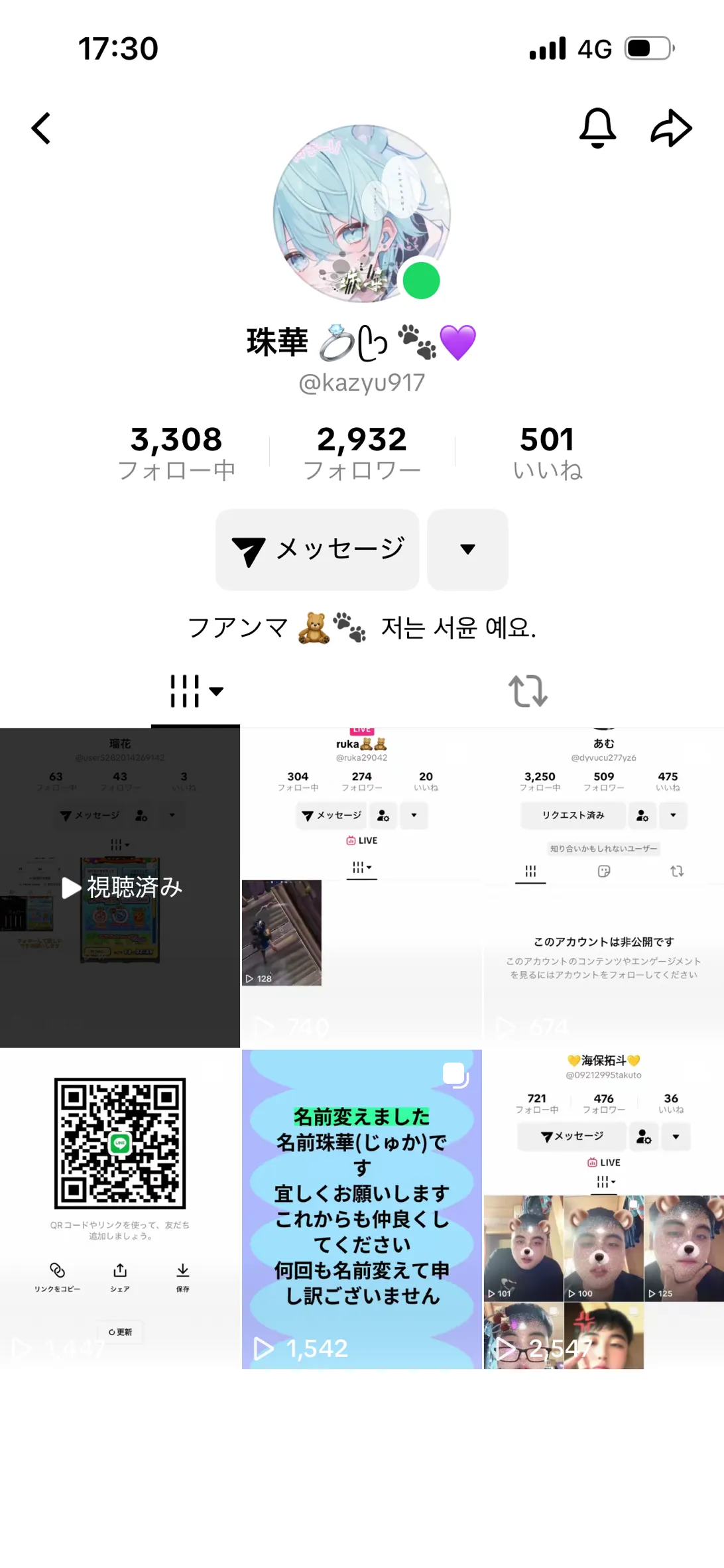Expand the dropdown next to メッセージ

(x=467, y=550)
